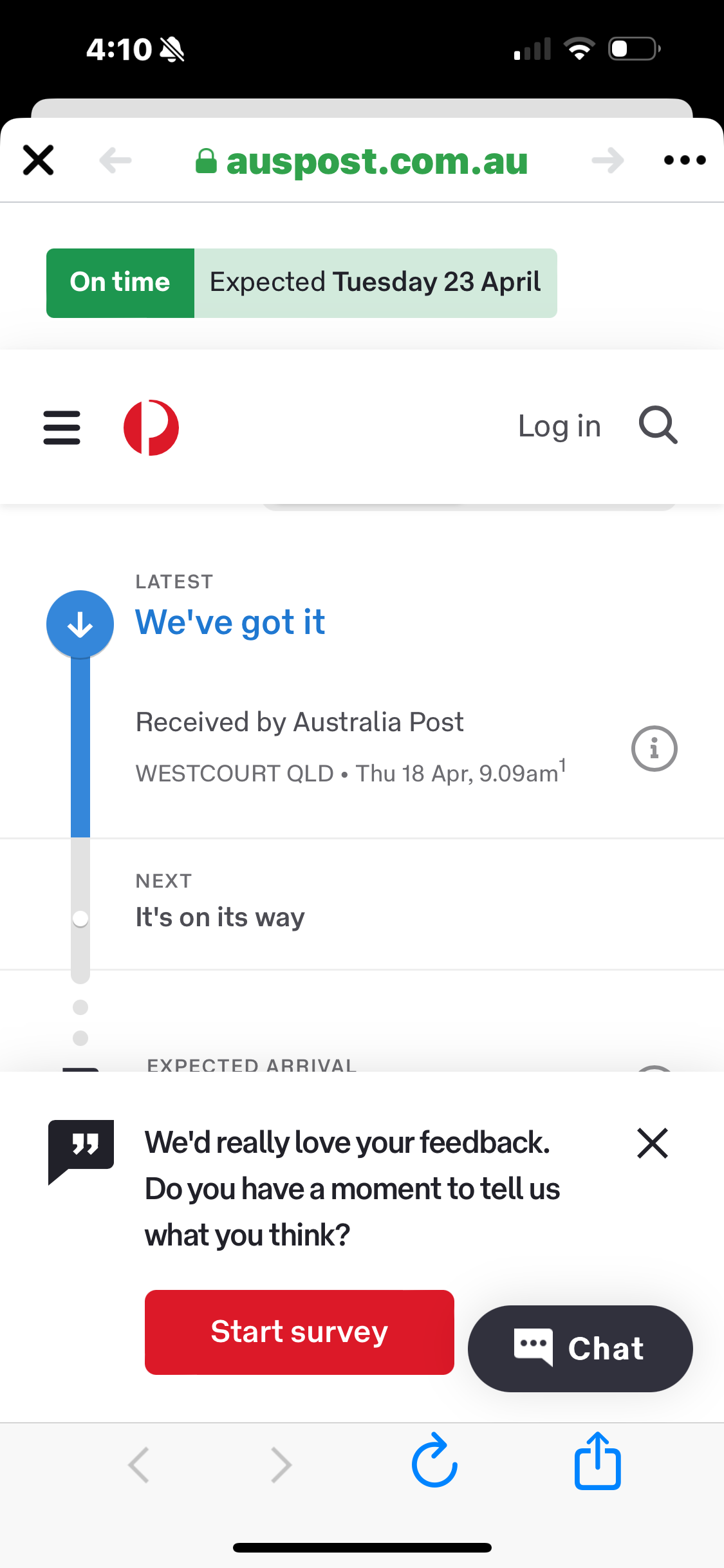This screenshot has width=724, height=1568.
Task: Reload the tracking page
Action: [x=434, y=1464]
